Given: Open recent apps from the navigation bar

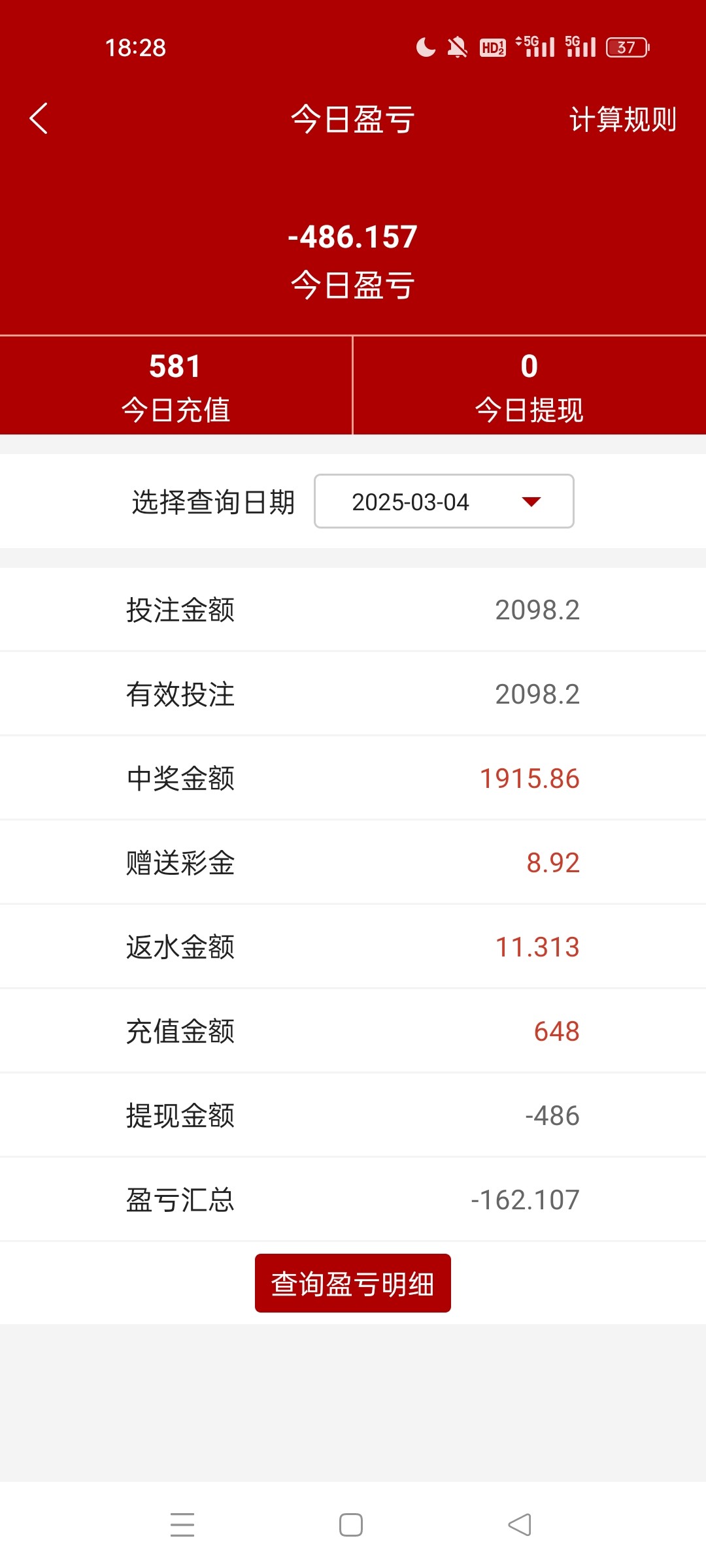Looking at the screenshot, I should tap(182, 1524).
